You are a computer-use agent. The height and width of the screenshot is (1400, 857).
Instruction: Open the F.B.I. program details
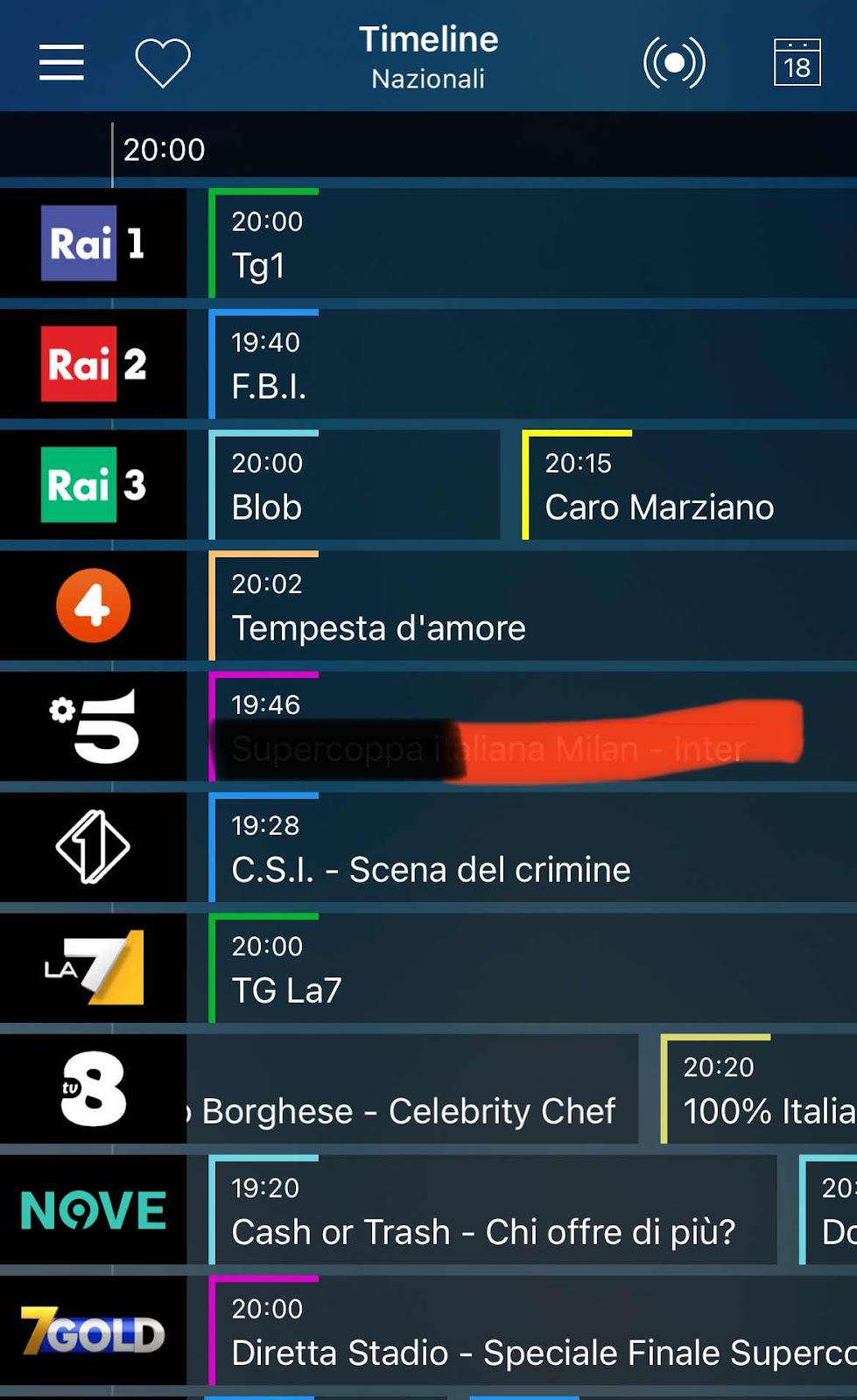click(532, 364)
